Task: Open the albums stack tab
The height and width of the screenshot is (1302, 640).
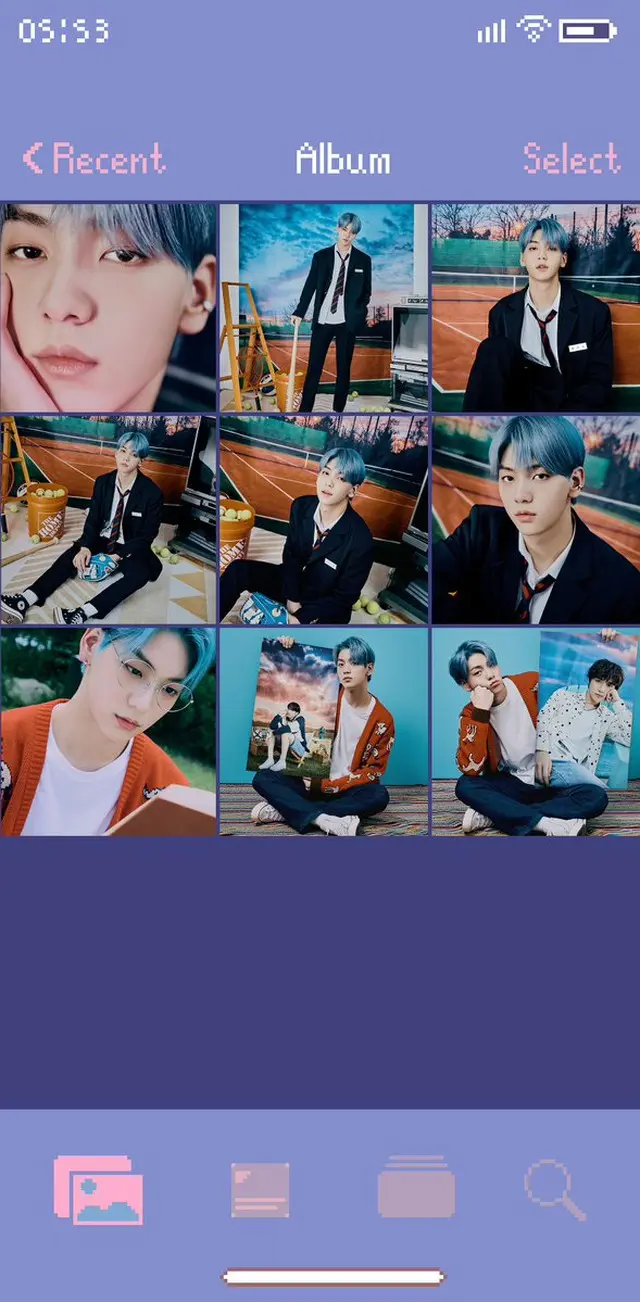Action: pyautogui.click(x=416, y=1188)
